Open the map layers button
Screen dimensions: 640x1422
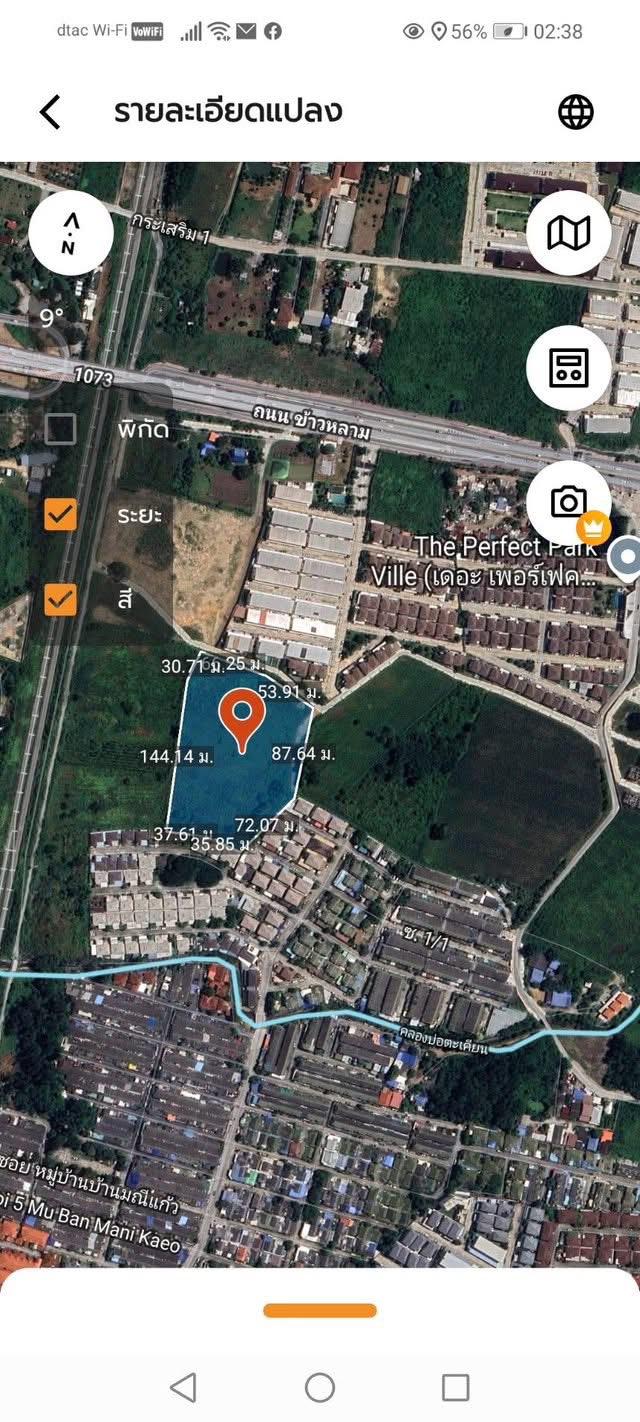coord(568,233)
